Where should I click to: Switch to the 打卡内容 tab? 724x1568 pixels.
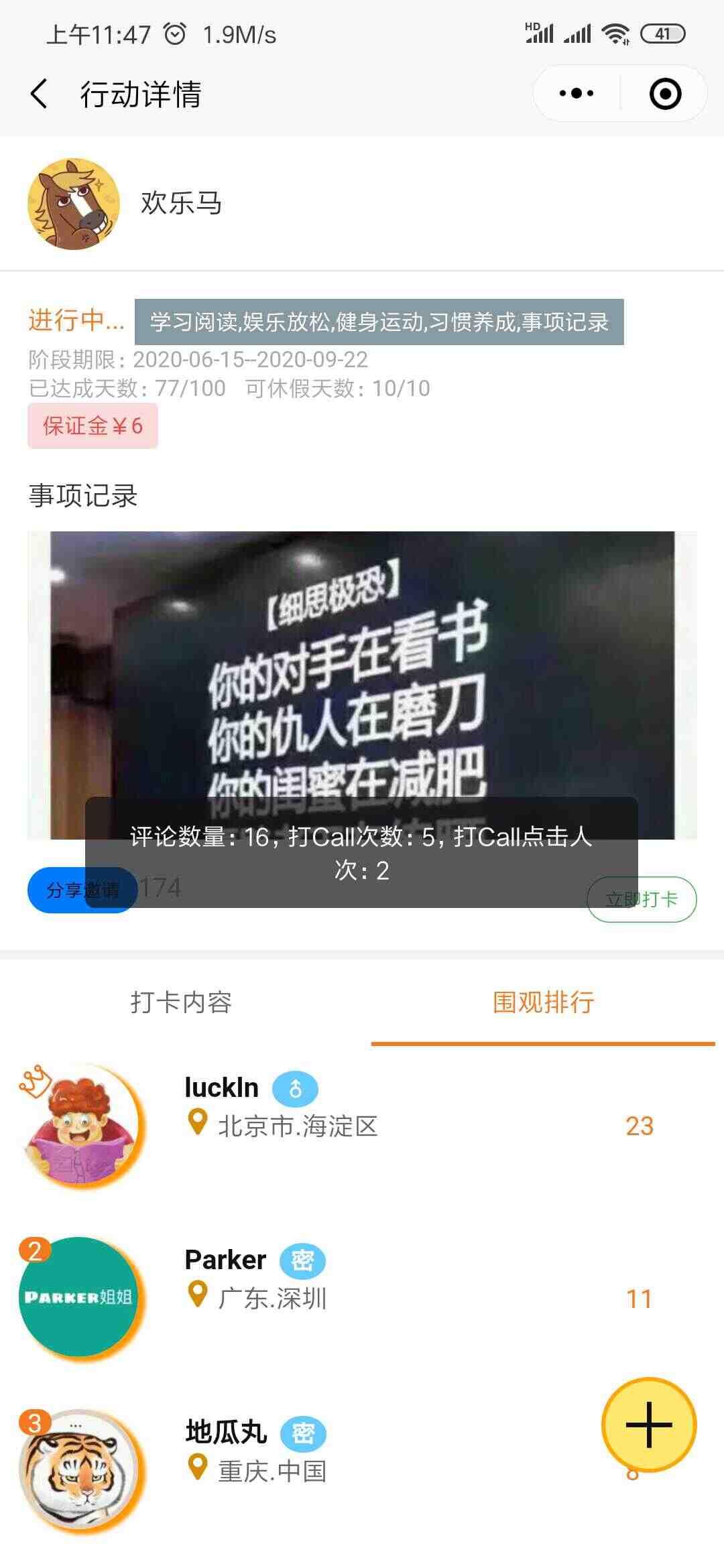[x=181, y=1002]
